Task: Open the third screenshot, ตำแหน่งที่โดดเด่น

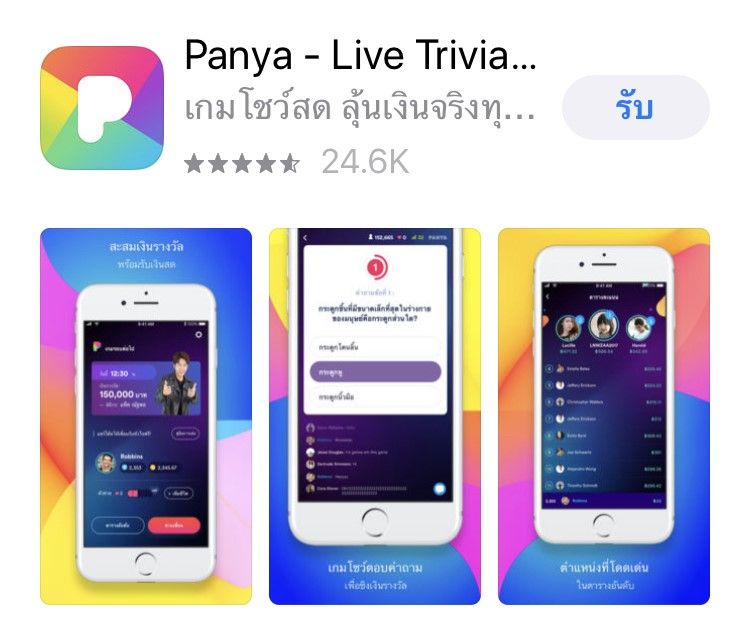Action: tap(604, 416)
